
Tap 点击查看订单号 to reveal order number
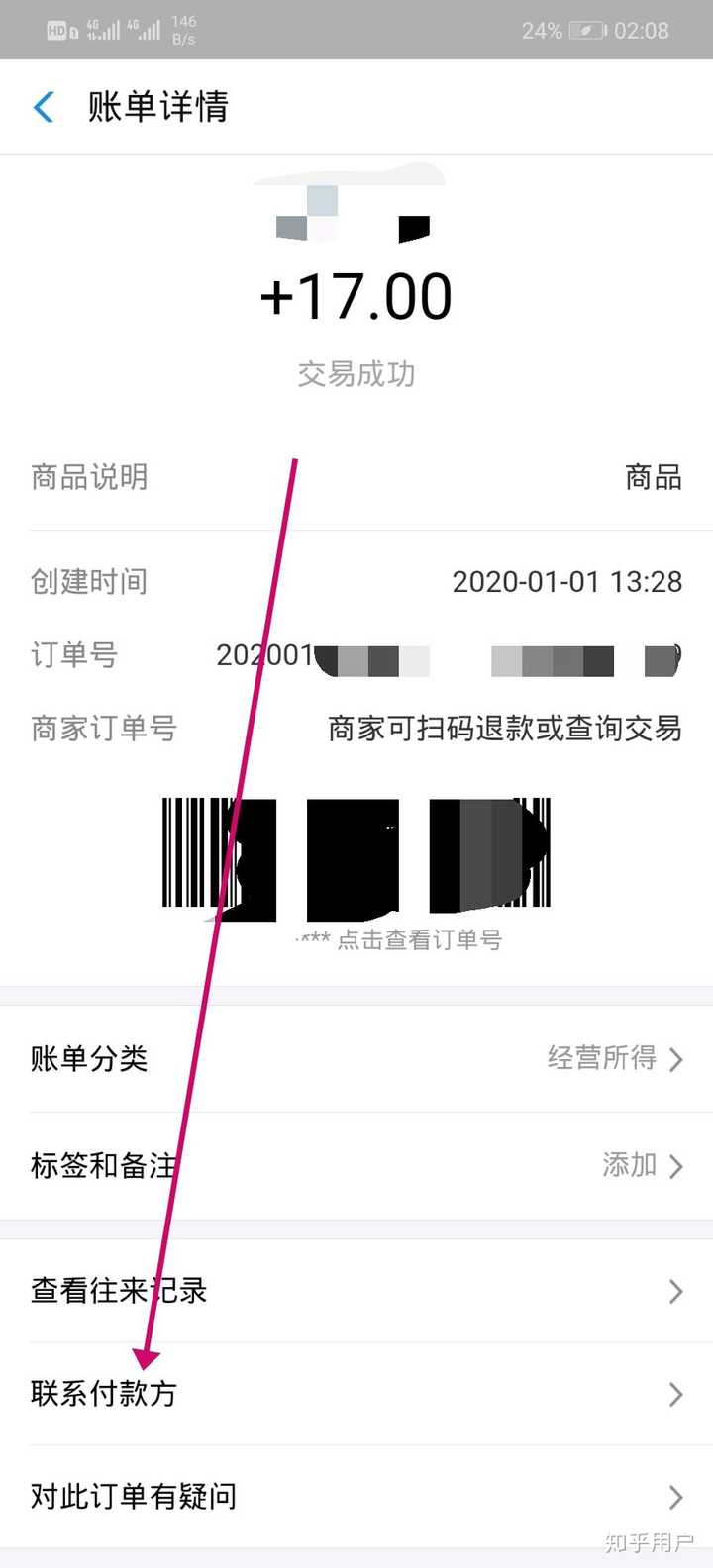click(x=418, y=940)
